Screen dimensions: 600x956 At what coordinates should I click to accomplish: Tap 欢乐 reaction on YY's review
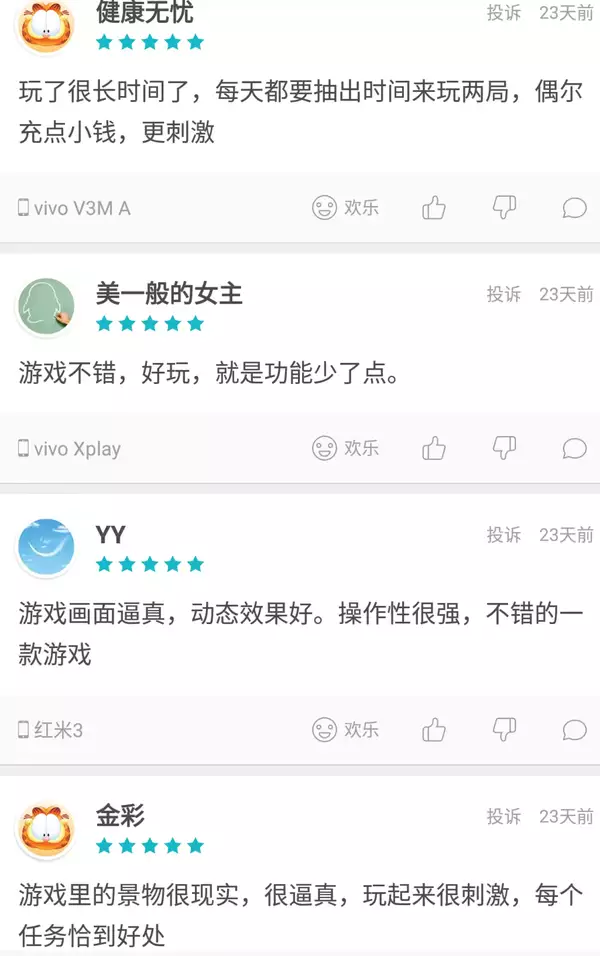(345, 729)
